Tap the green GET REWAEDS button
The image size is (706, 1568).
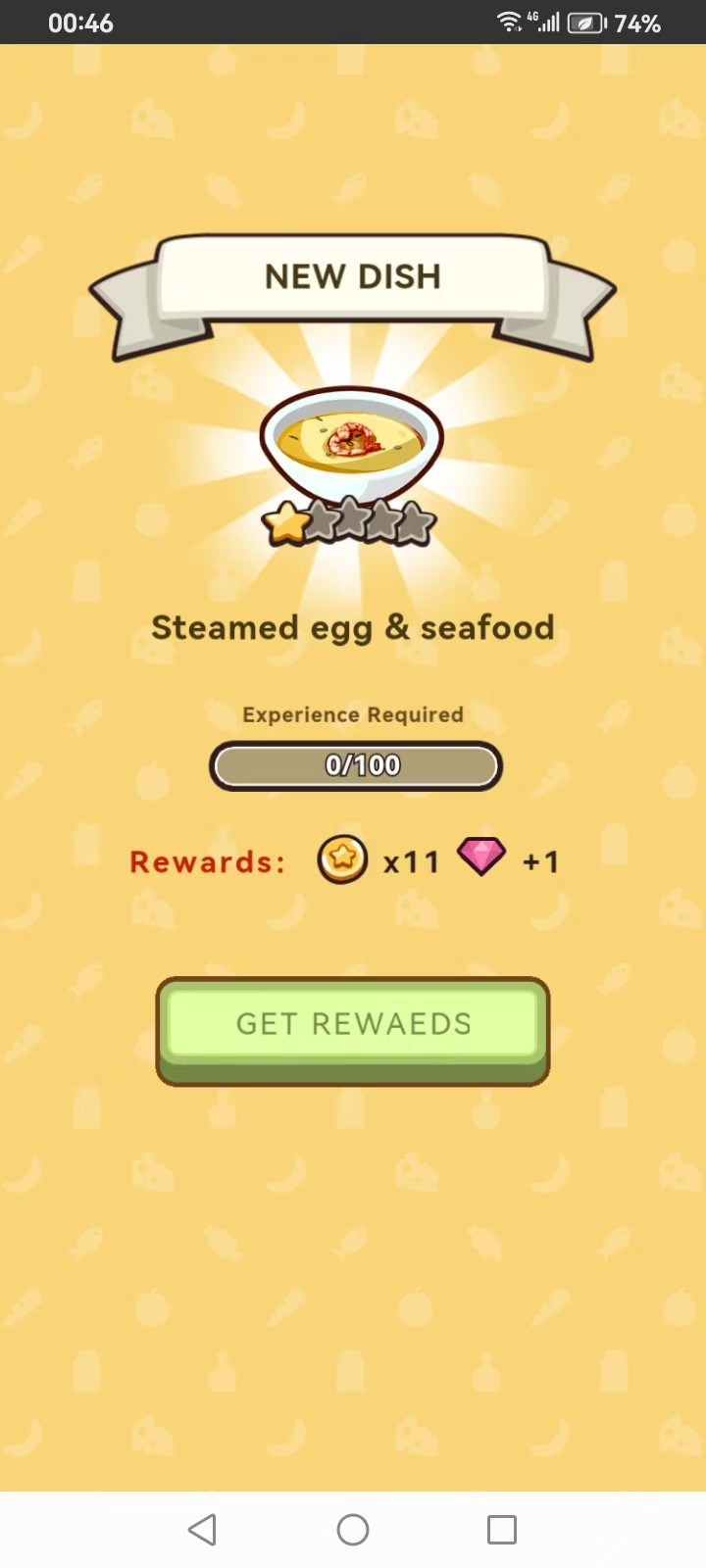353,1026
